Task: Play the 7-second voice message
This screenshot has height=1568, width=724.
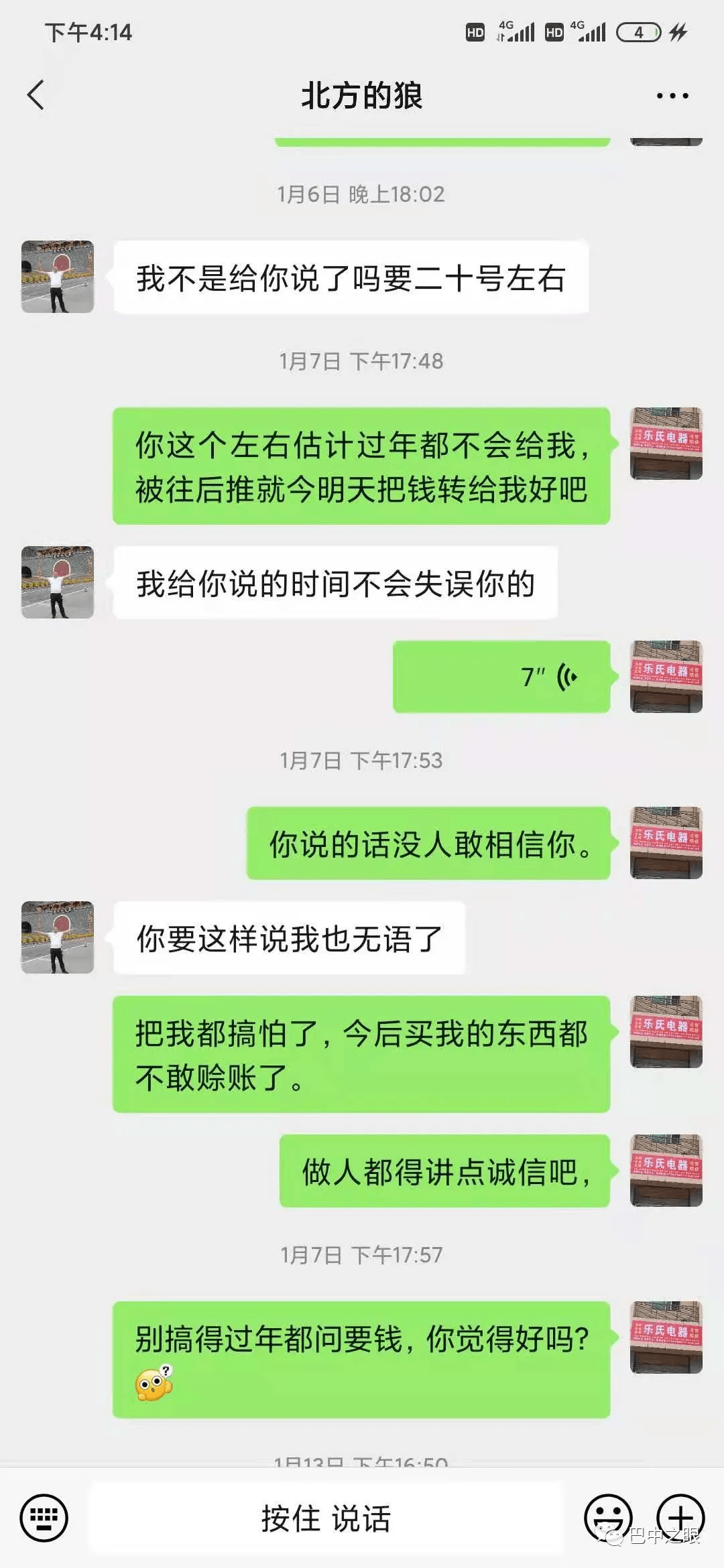Action: (501, 677)
